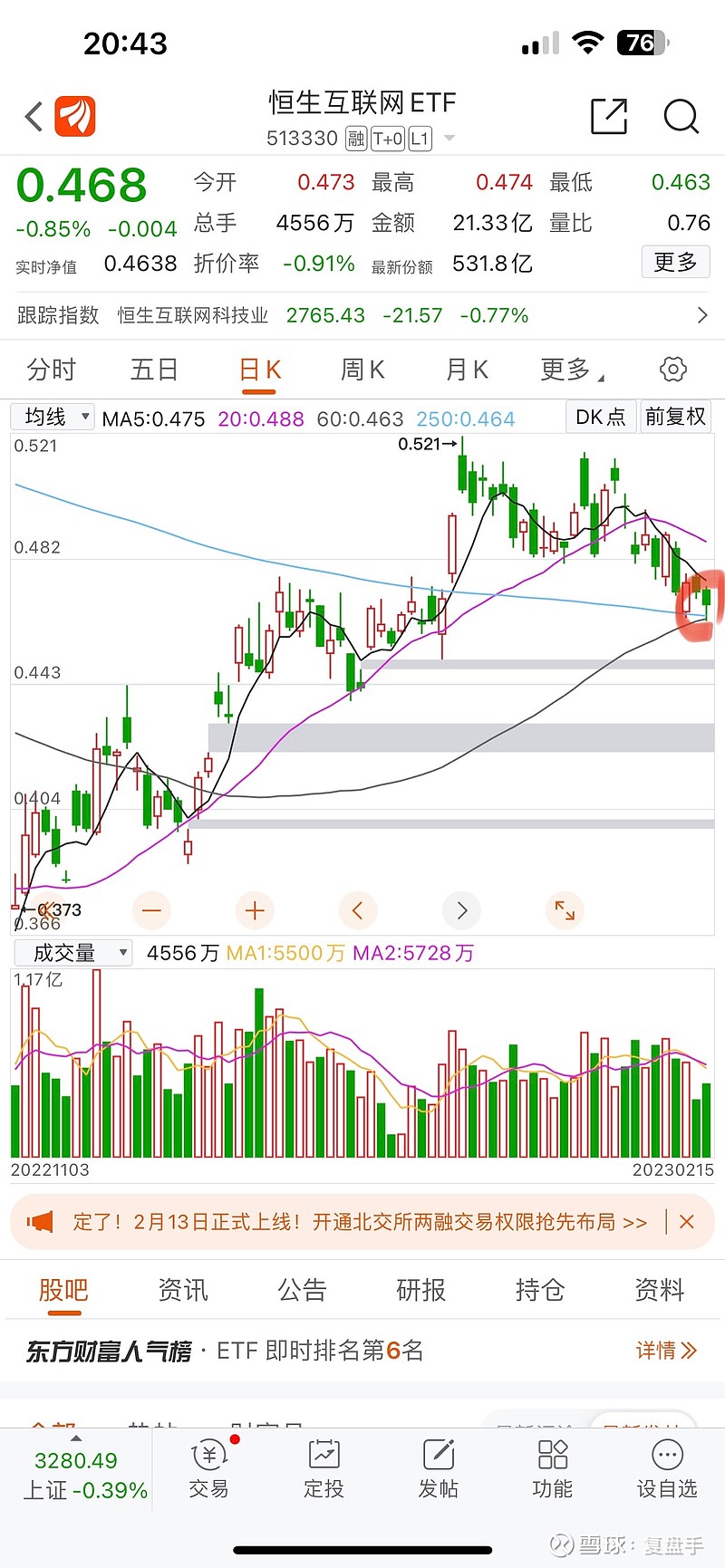The width and height of the screenshot is (725, 1568).
Task: Switch to the 五日 chart tab
Action: 154,370
